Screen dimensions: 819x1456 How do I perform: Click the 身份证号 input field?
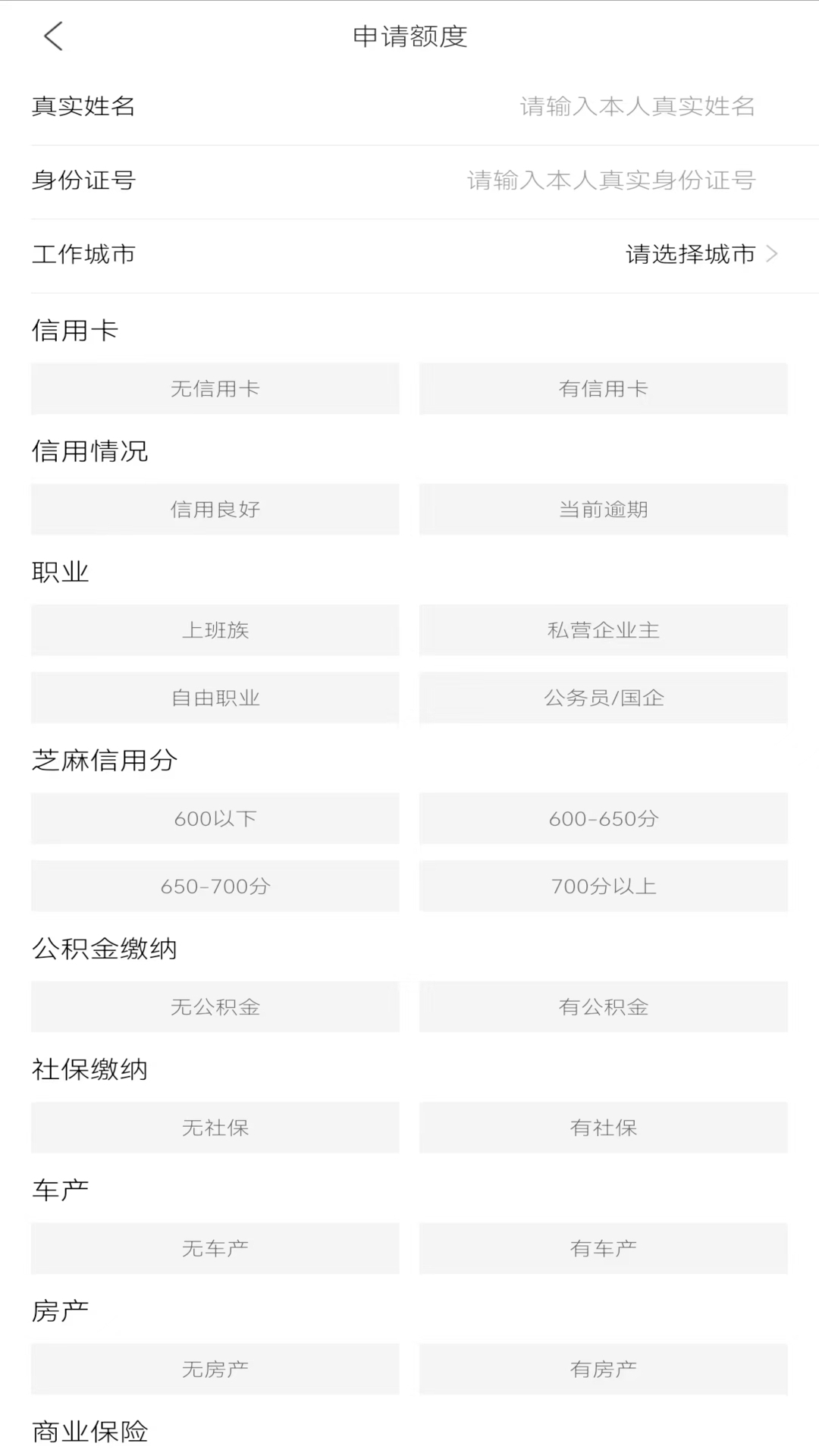610,181
